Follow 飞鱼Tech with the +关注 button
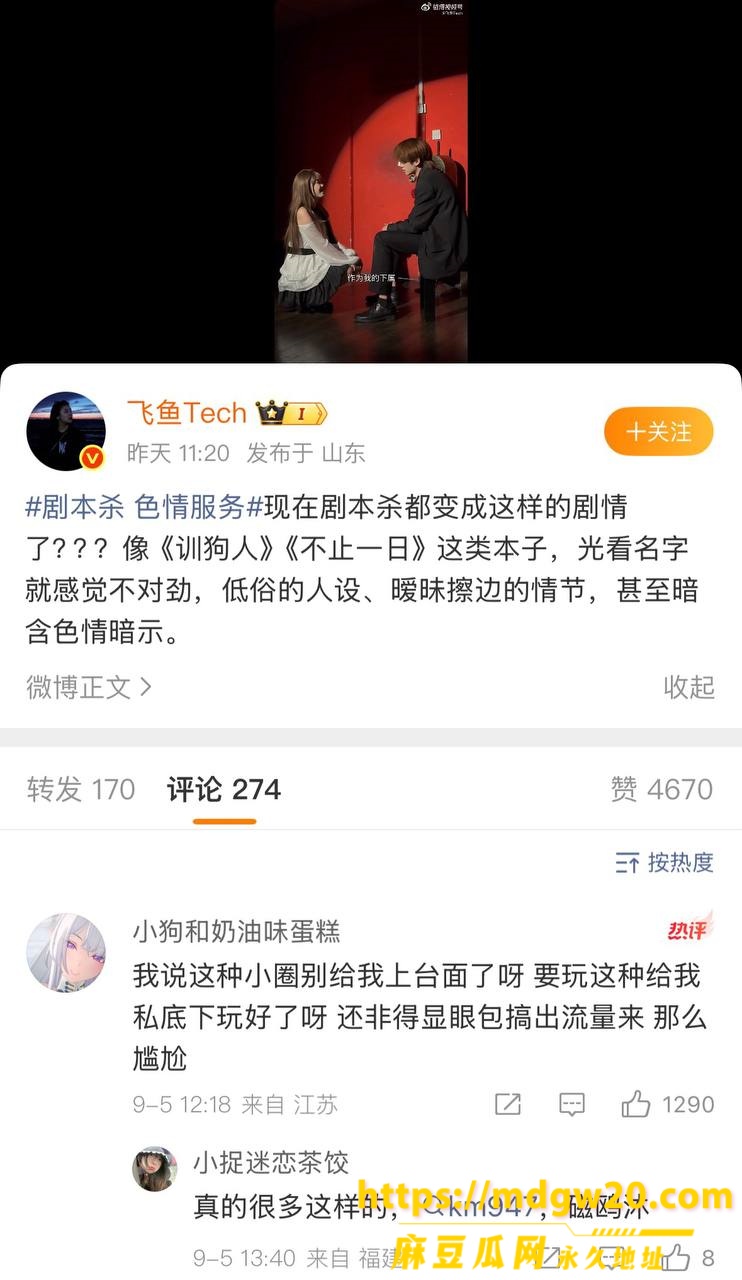Image resolution: width=742 pixels, height=1280 pixels. point(658,432)
